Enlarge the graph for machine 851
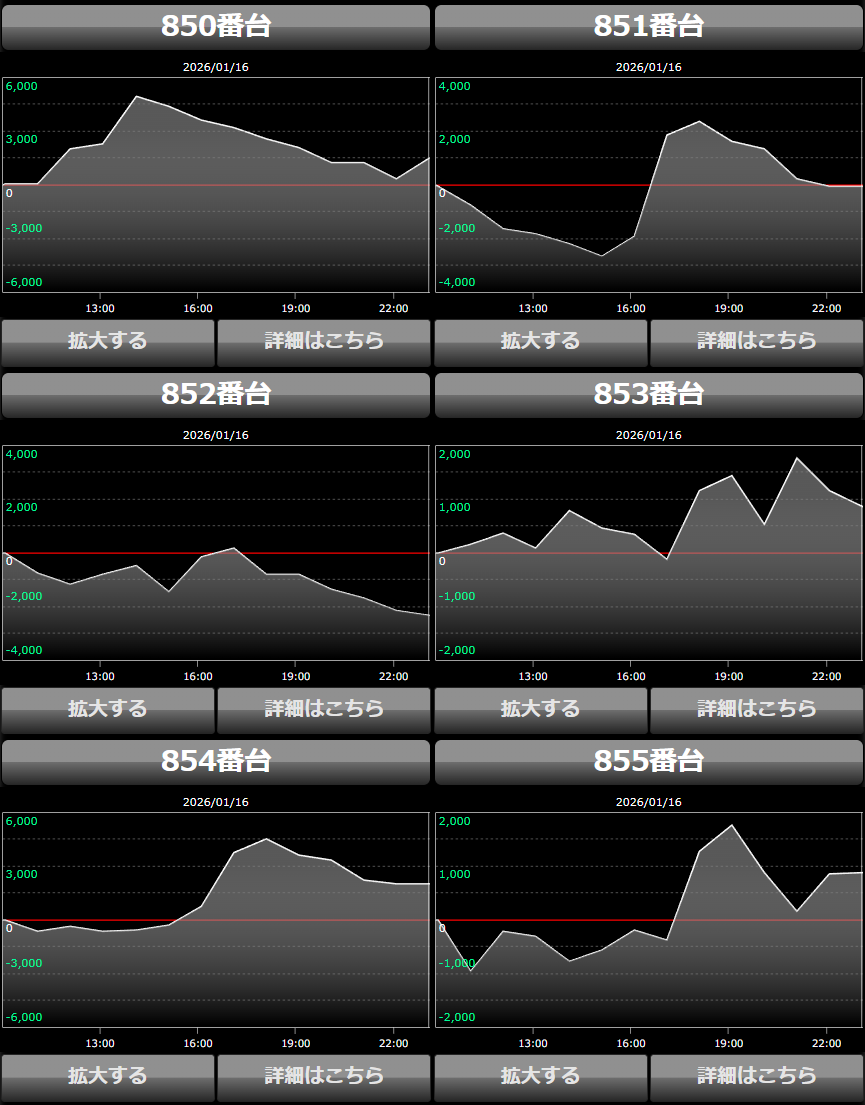865x1105 pixels. pyautogui.click(x=541, y=342)
